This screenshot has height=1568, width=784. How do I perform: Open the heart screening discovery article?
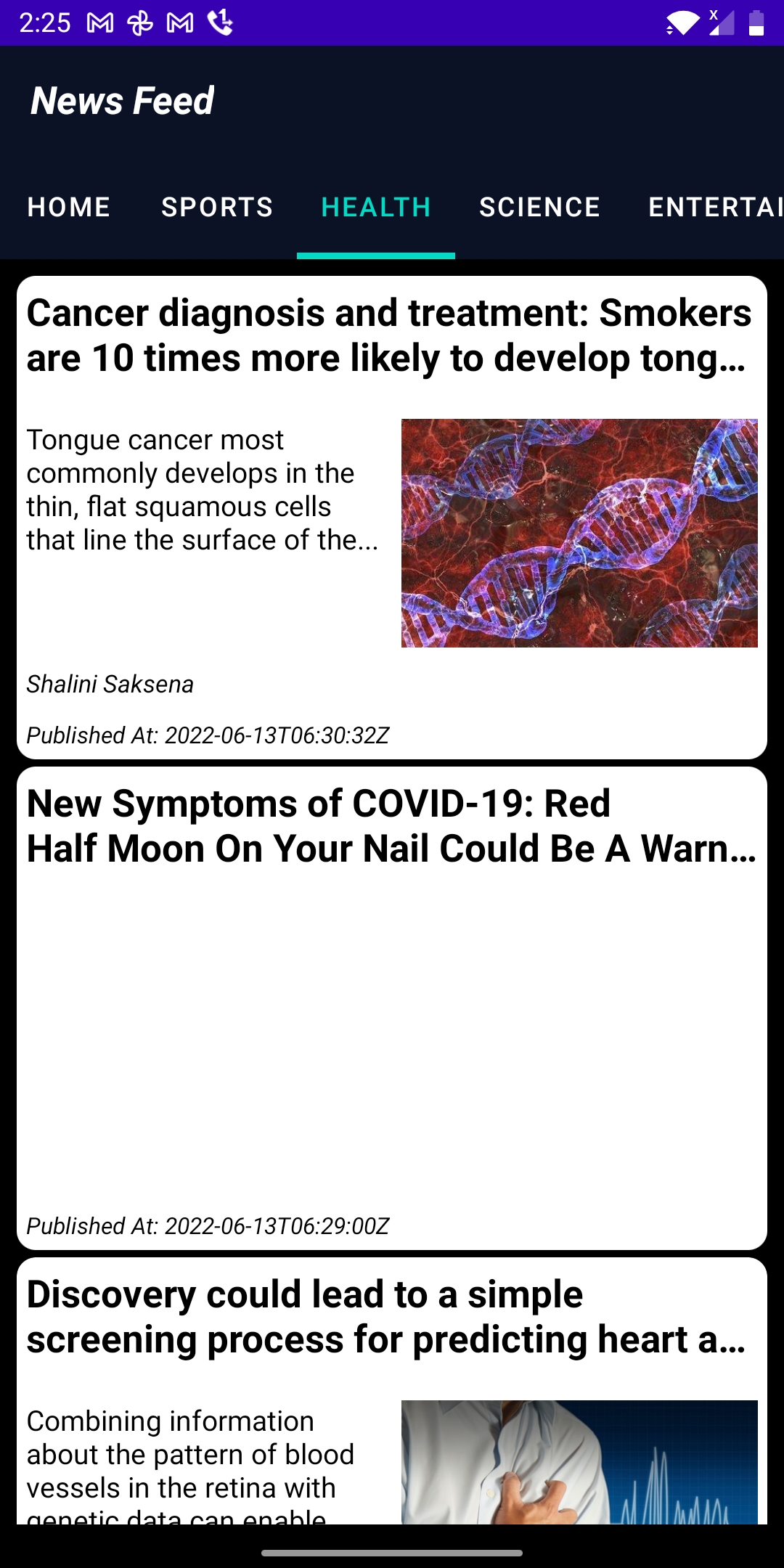386,1318
